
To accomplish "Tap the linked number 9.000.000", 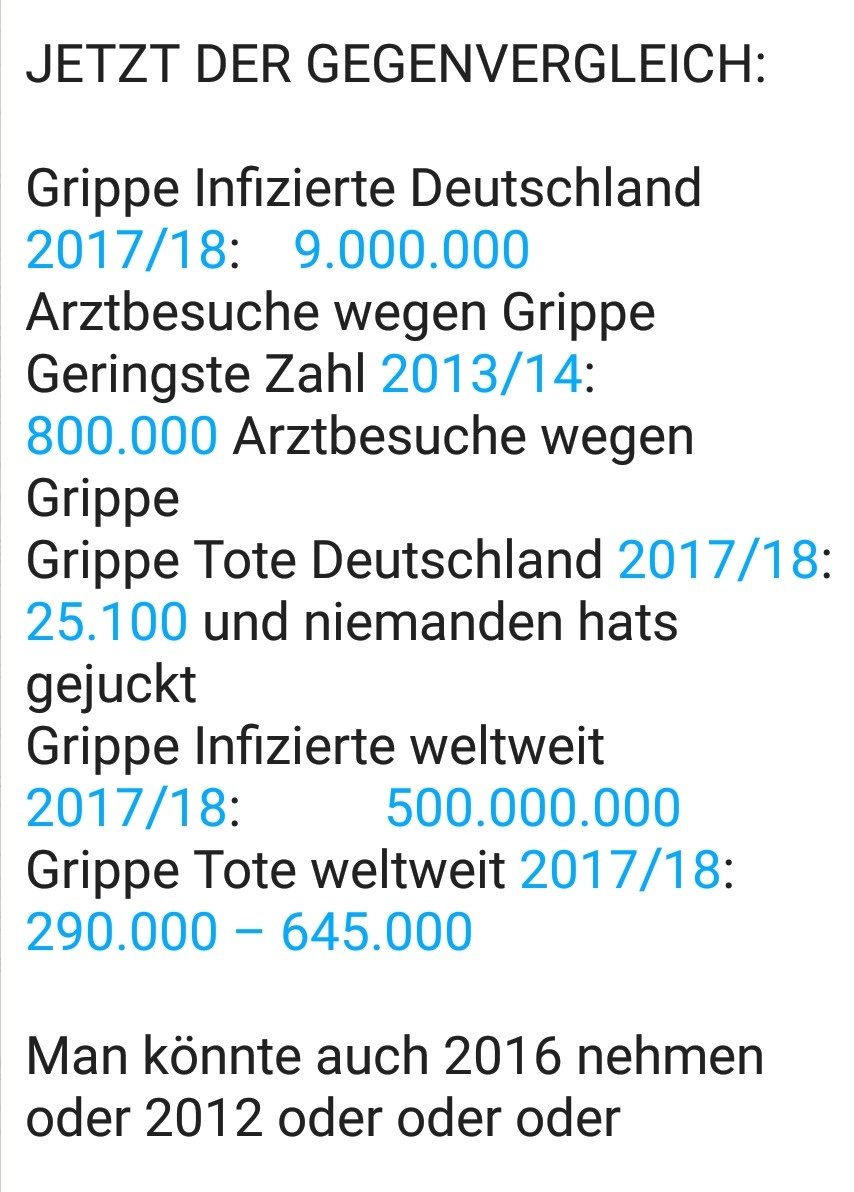I will coord(411,250).
